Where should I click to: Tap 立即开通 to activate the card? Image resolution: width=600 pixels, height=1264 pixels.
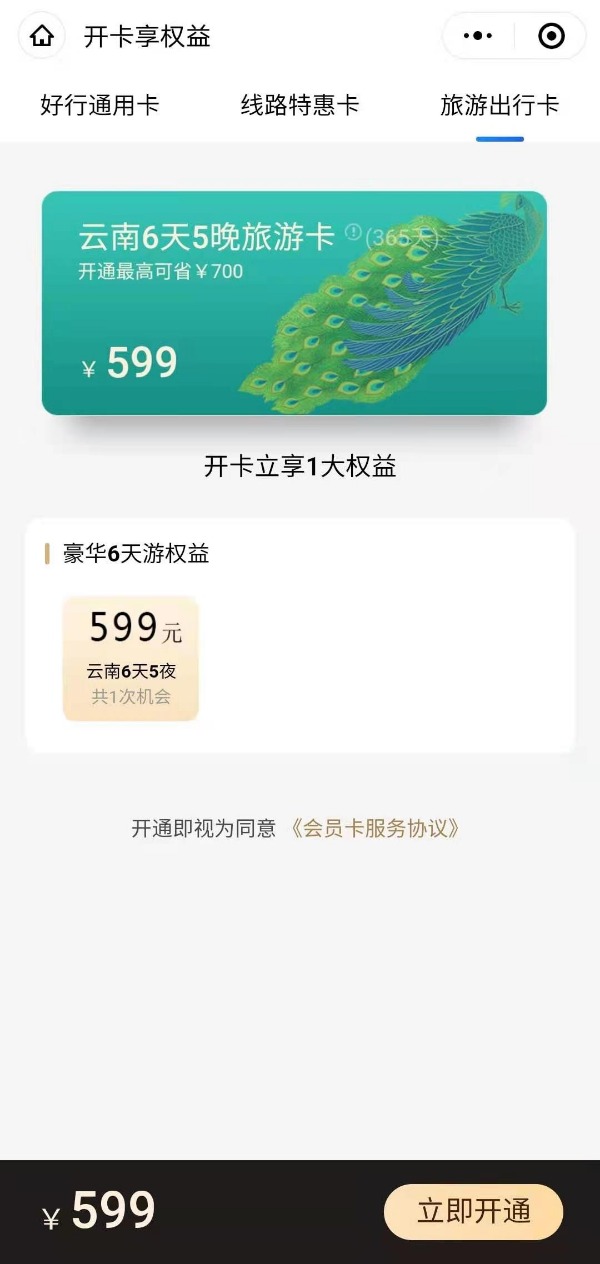click(x=473, y=1212)
